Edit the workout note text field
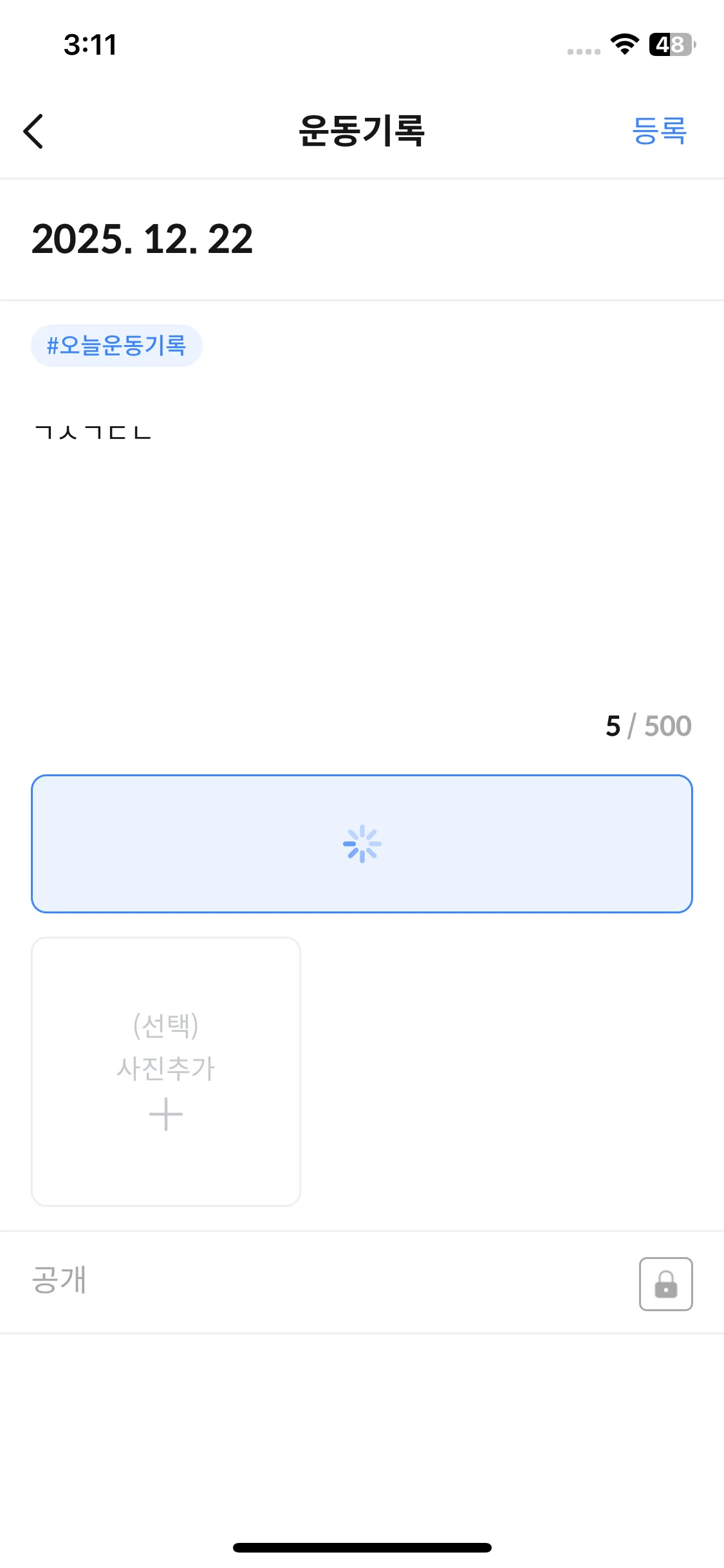724x1568 pixels. point(360,541)
